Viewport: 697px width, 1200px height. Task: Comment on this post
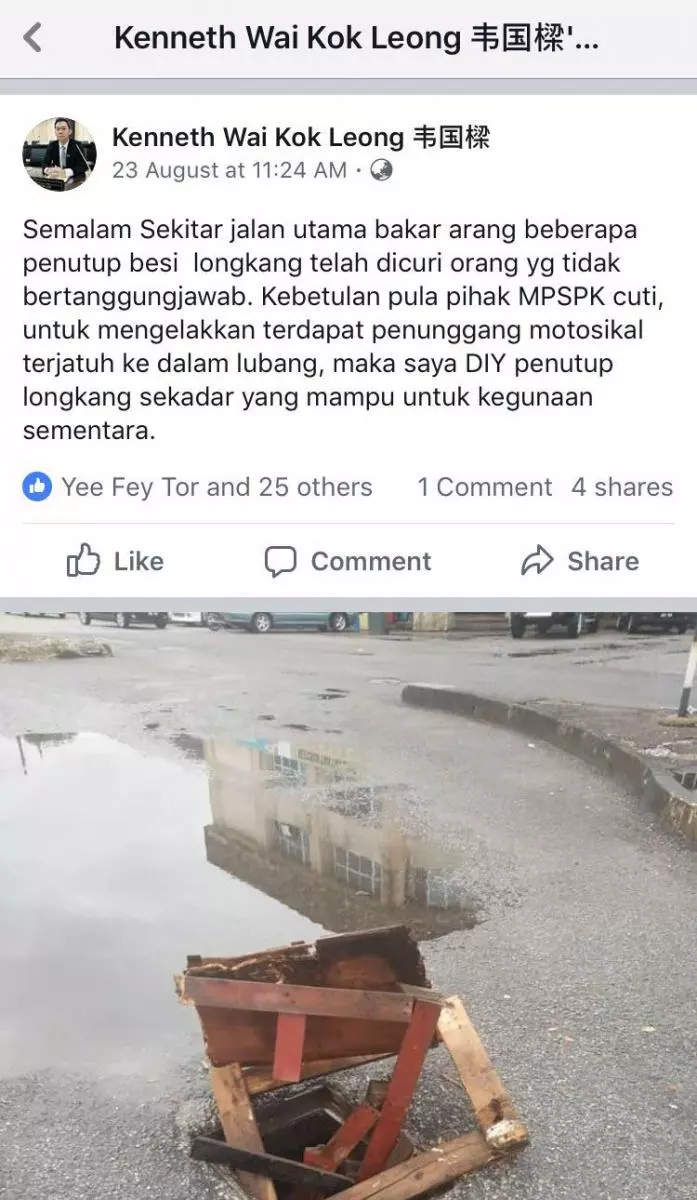[348, 561]
